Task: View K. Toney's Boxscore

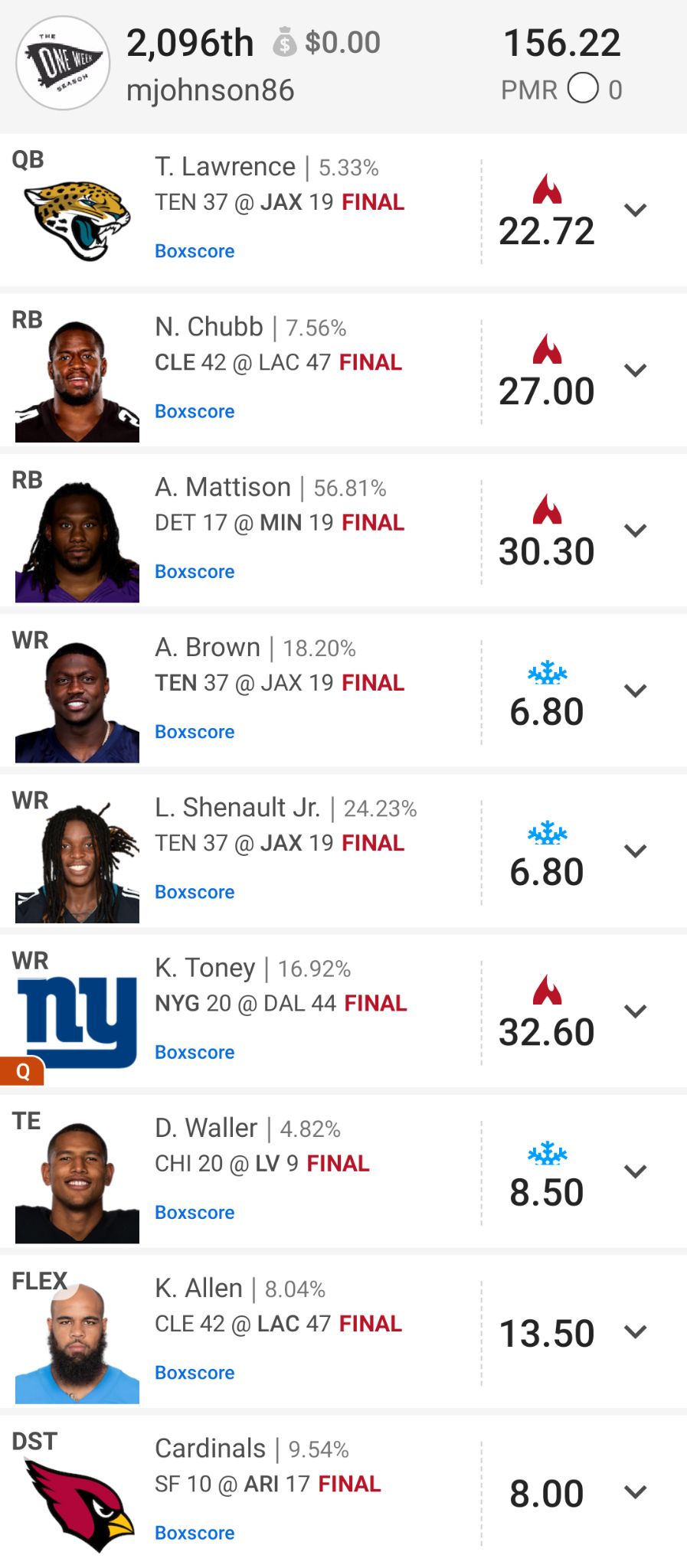Action: [195, 1052]
